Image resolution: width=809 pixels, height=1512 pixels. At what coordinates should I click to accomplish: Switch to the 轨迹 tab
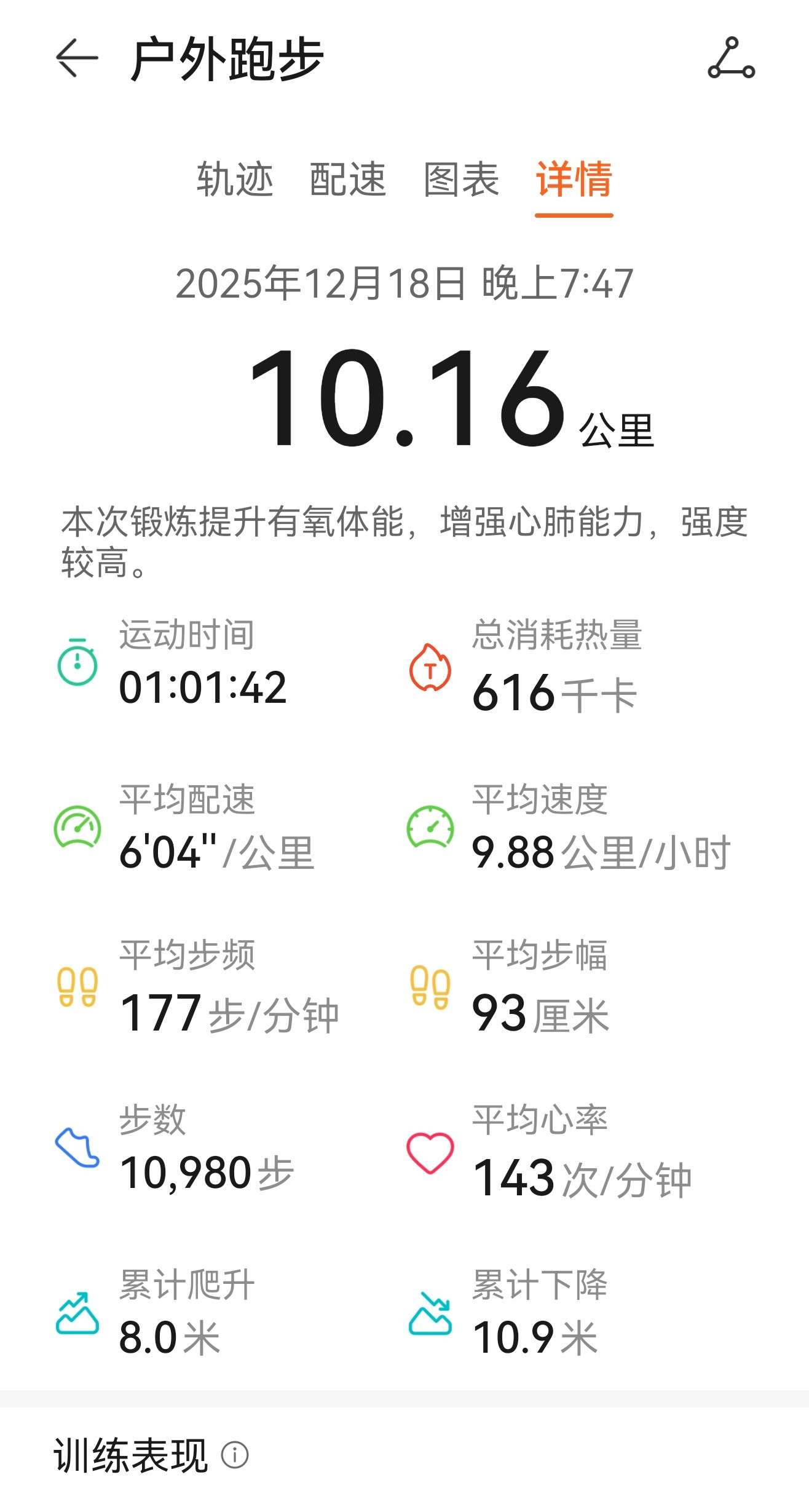pos(235,180)
